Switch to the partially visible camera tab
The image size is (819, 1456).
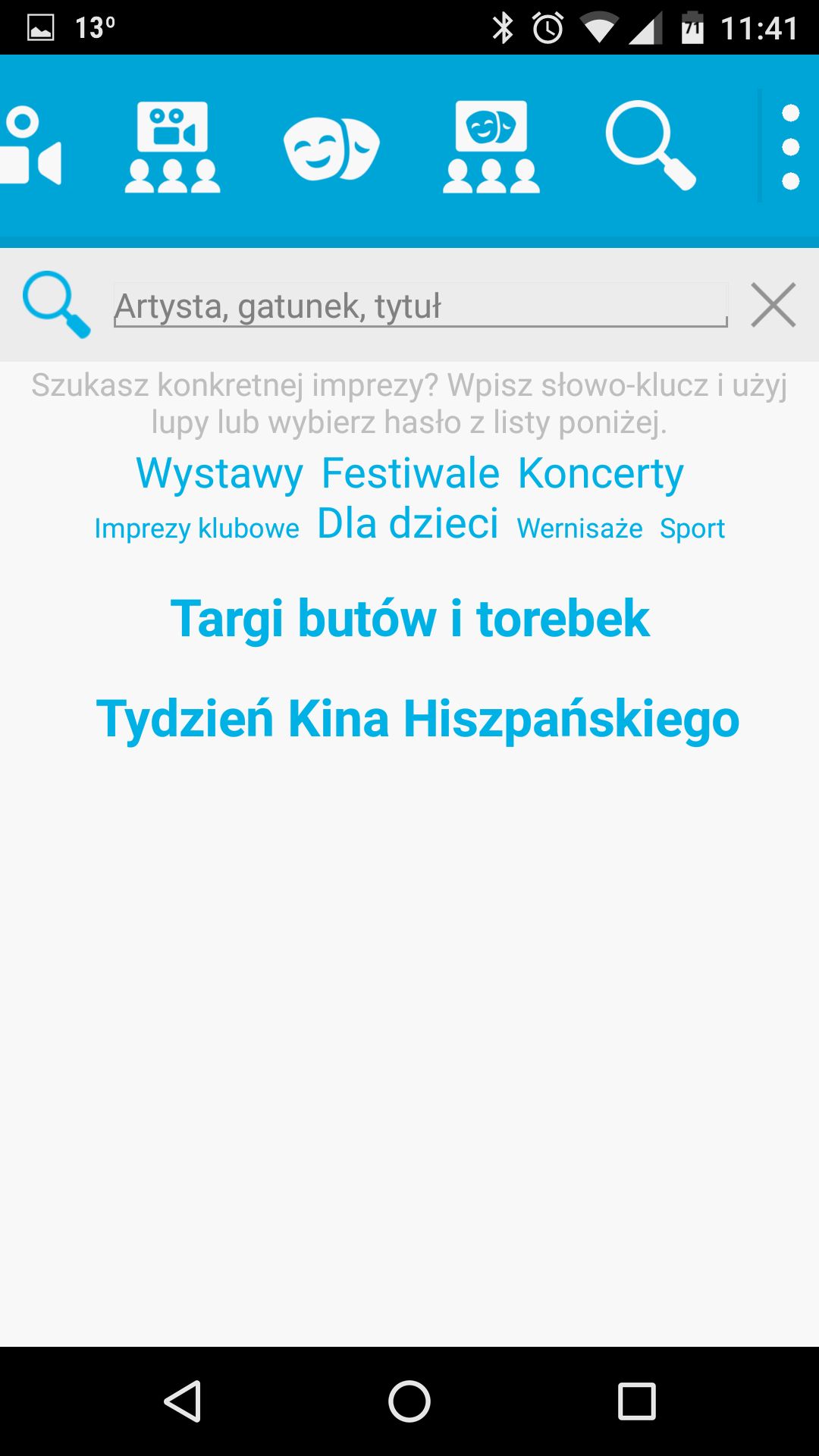30,146
